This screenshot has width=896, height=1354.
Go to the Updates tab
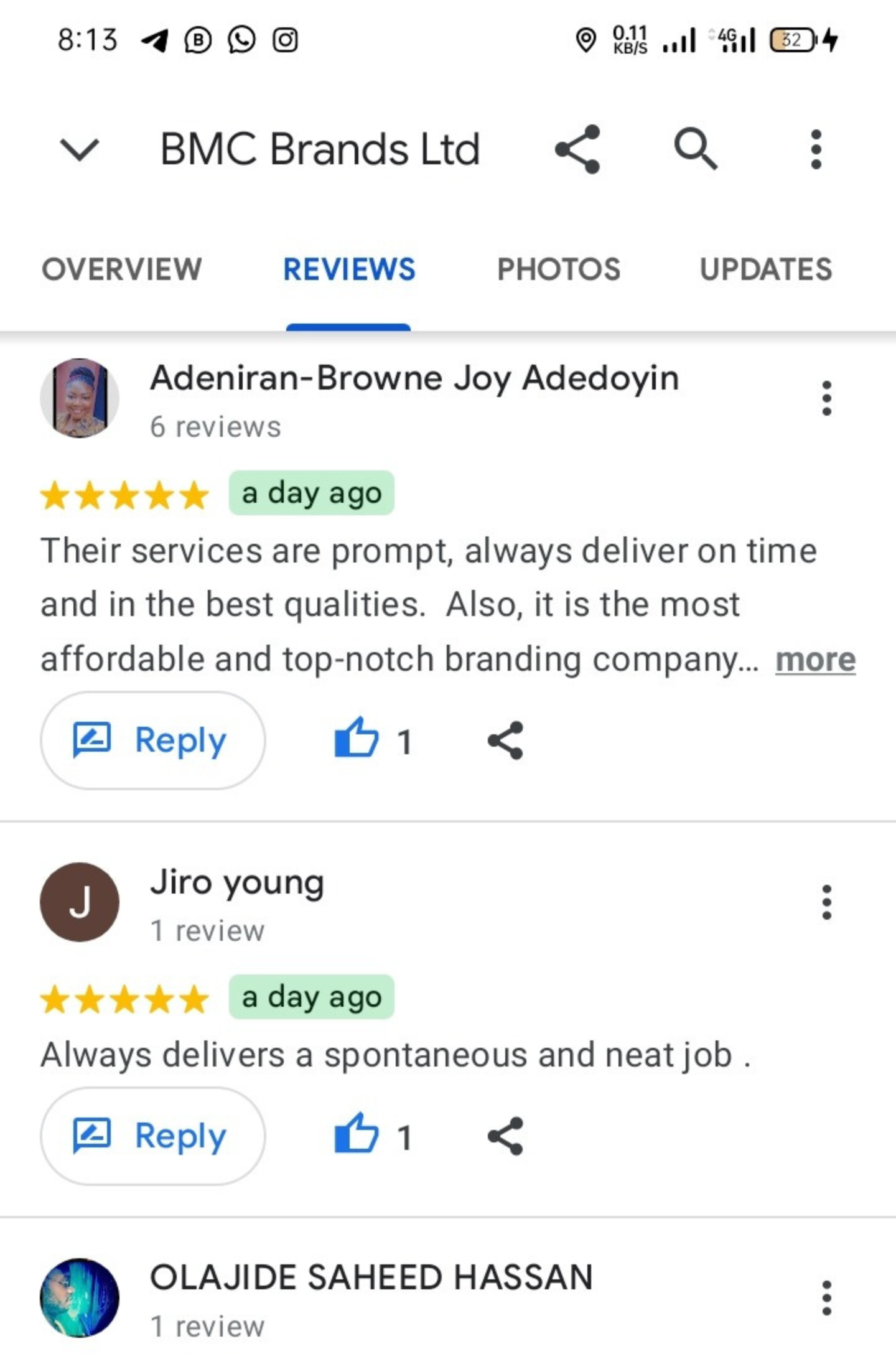(765, 269)
